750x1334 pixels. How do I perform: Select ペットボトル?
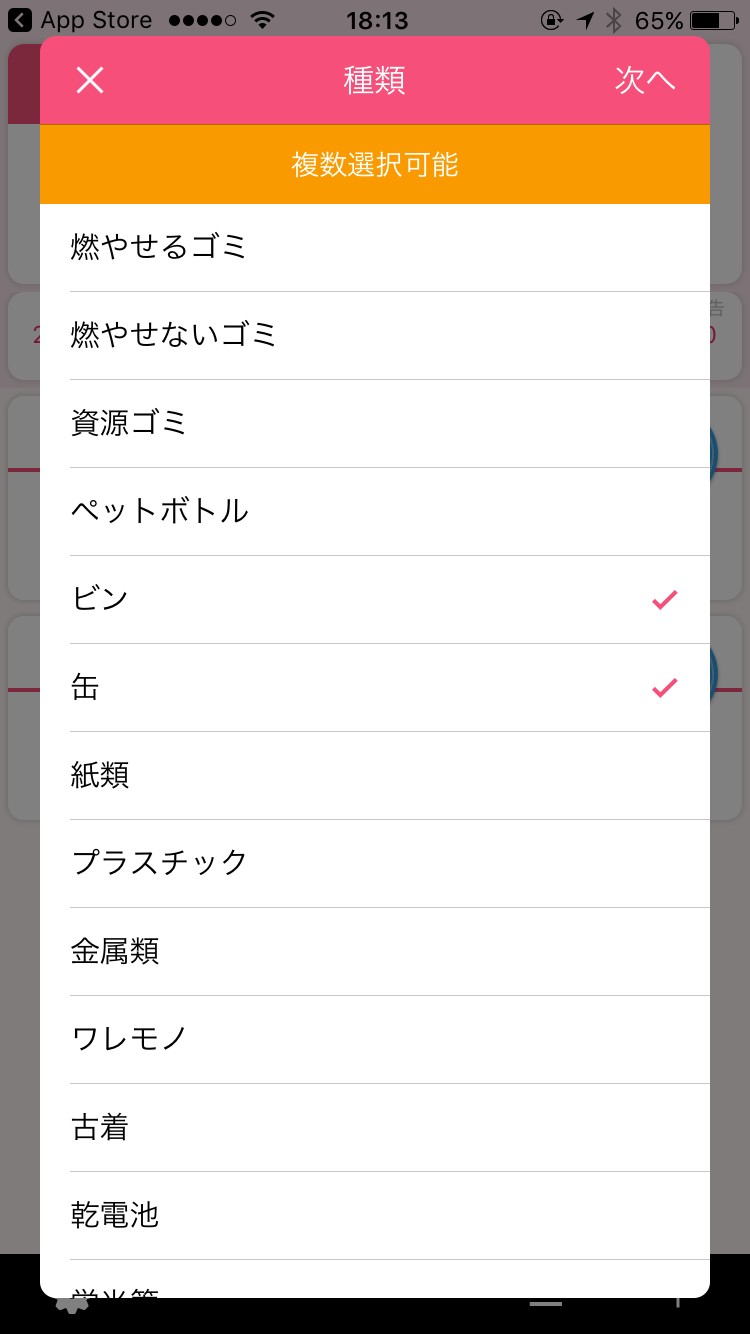point(375,511)
